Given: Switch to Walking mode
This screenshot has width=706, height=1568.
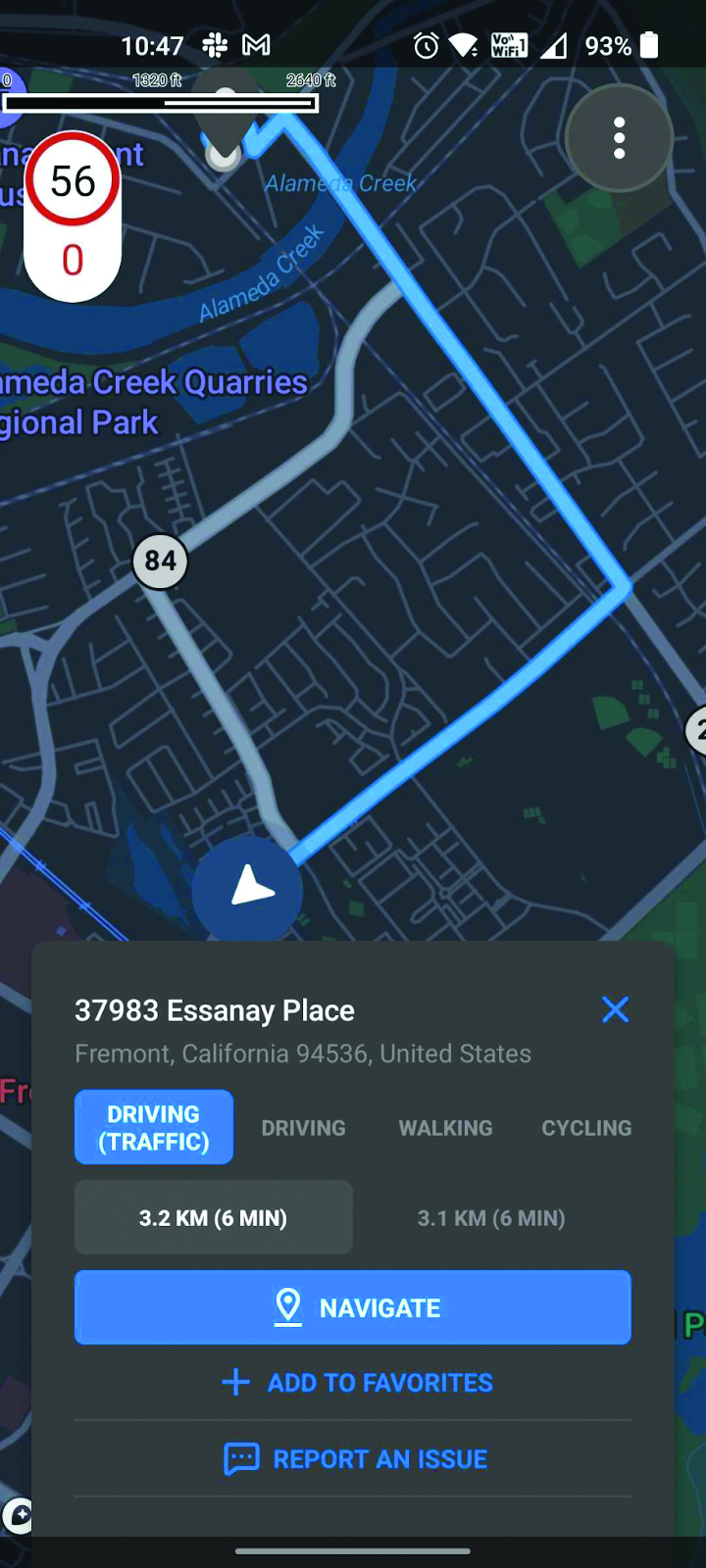Looking at the screenshot, I should click(445, 1128).
